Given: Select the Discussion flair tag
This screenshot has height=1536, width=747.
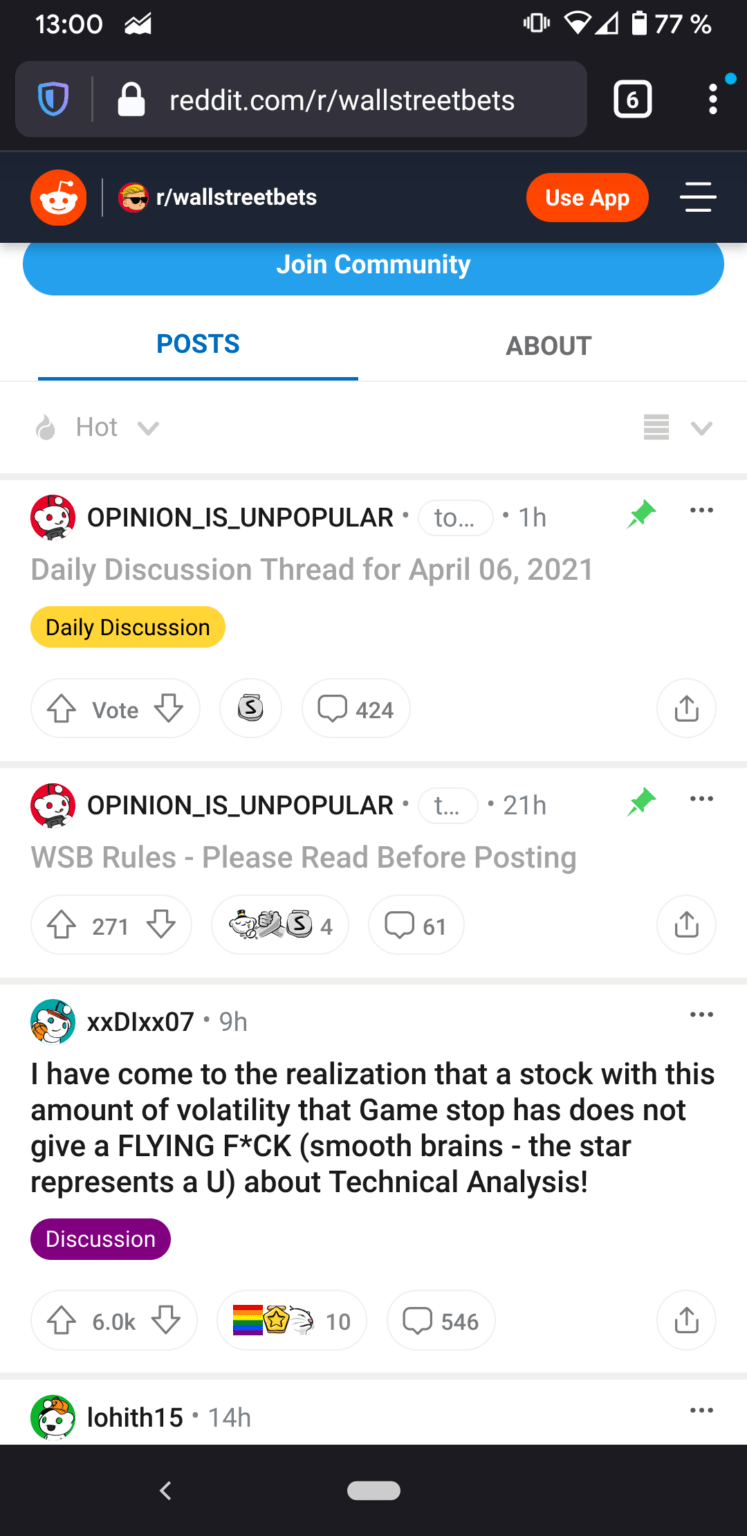Looking at the screenshot, I should pos(100,1238).
